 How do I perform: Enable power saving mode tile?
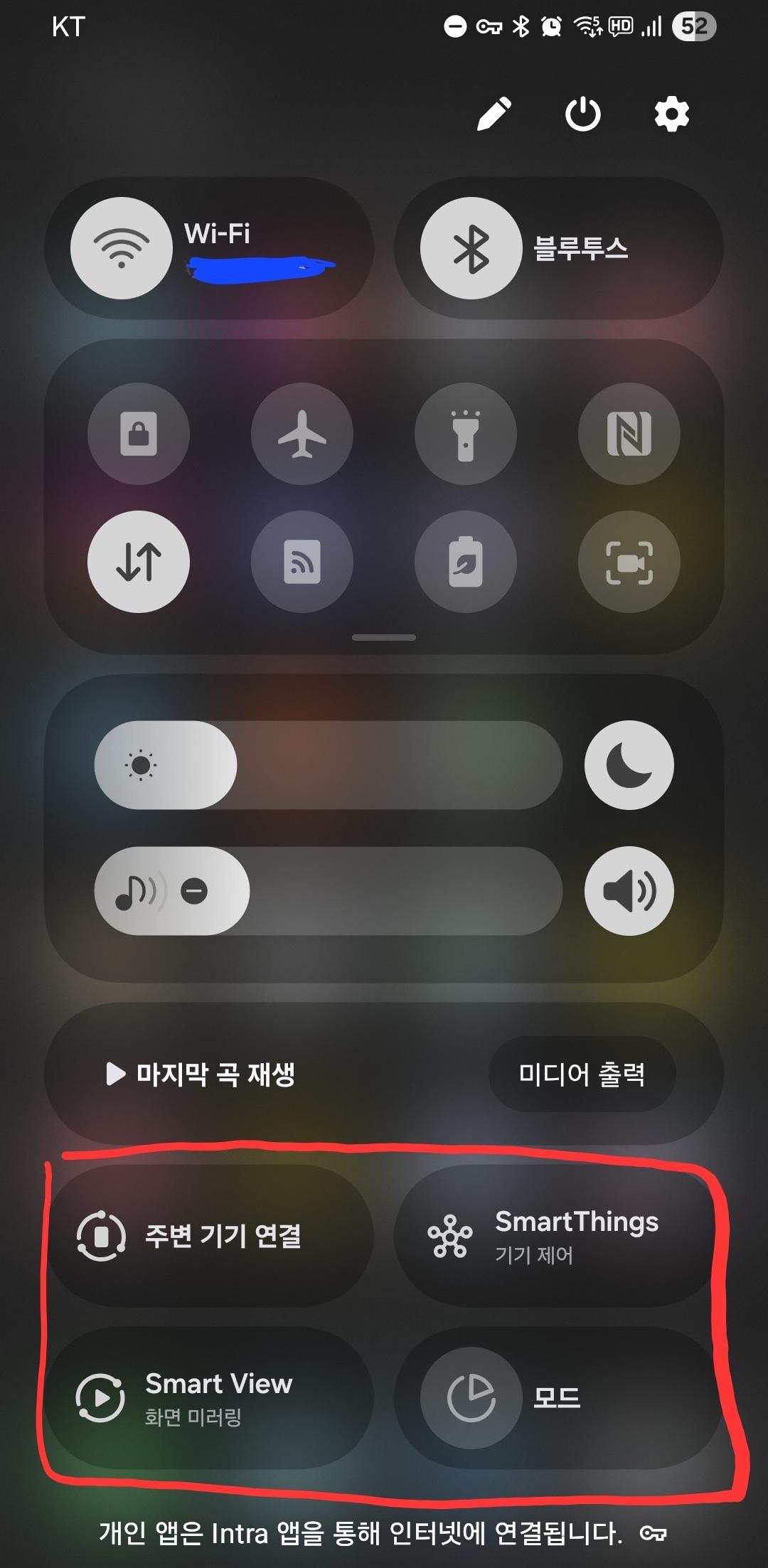[x=466, y=562]
